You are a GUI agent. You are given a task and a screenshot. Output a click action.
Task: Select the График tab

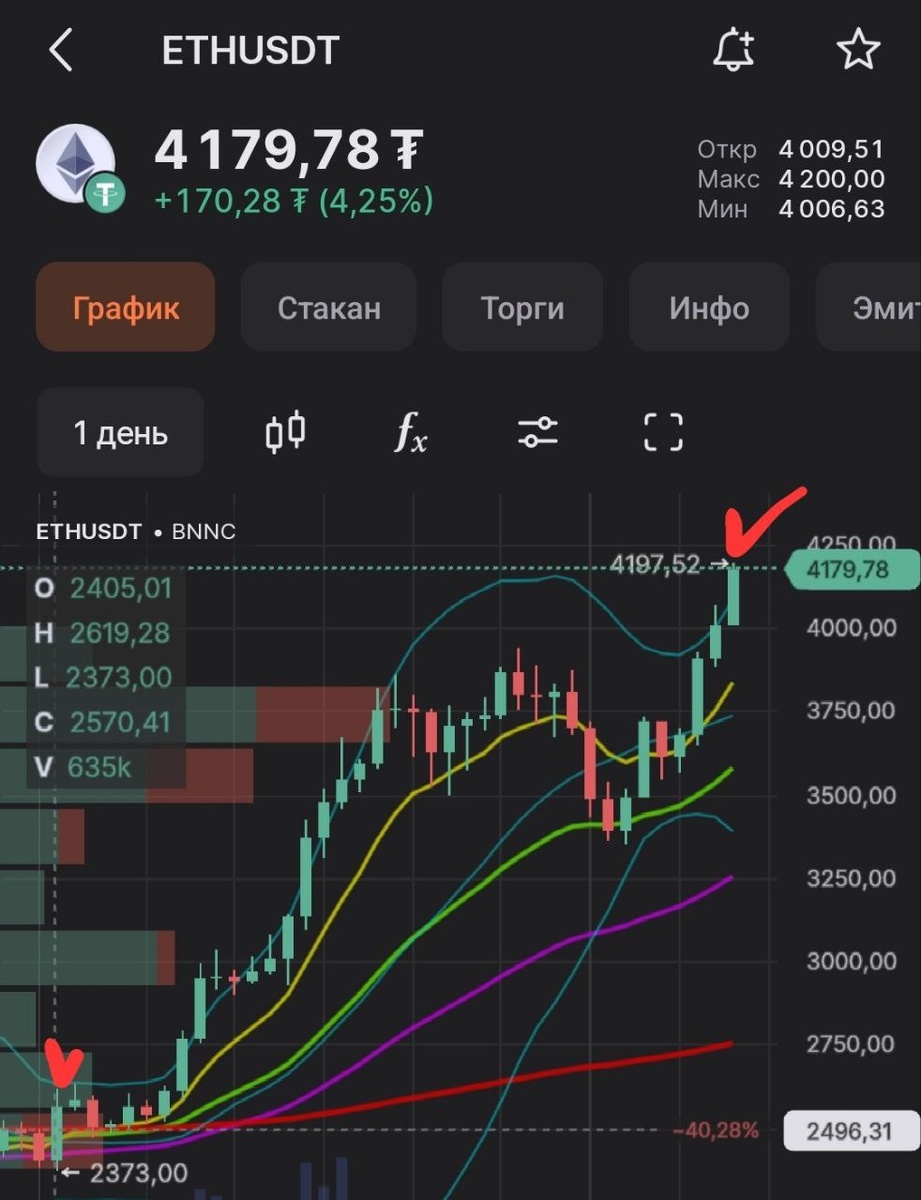[126, 307]
